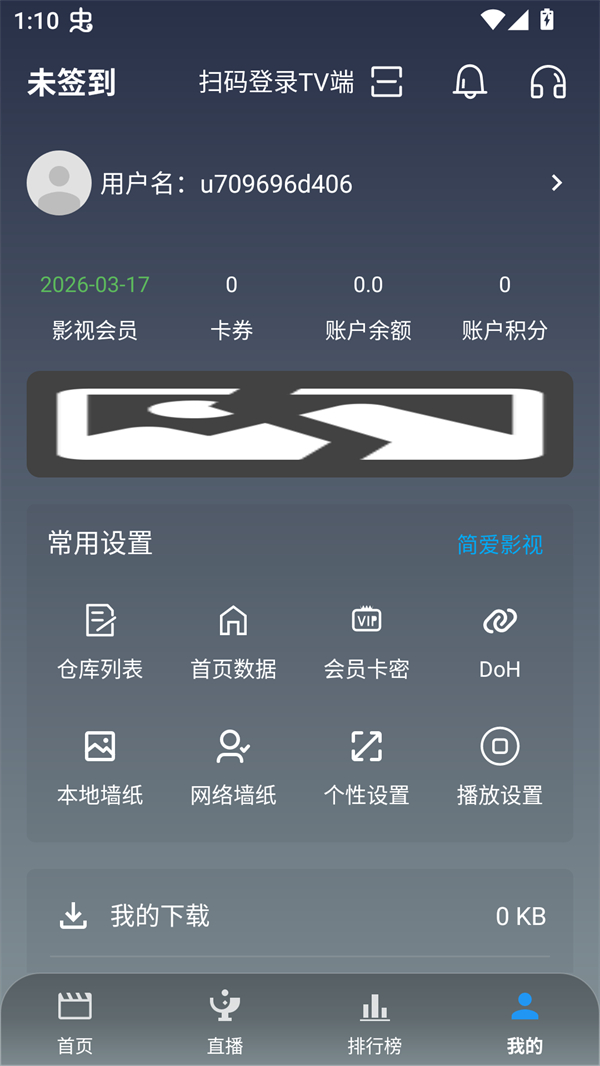Open 会员卡密 option
The image size is (600, 1066).
[x=367, y=642]
